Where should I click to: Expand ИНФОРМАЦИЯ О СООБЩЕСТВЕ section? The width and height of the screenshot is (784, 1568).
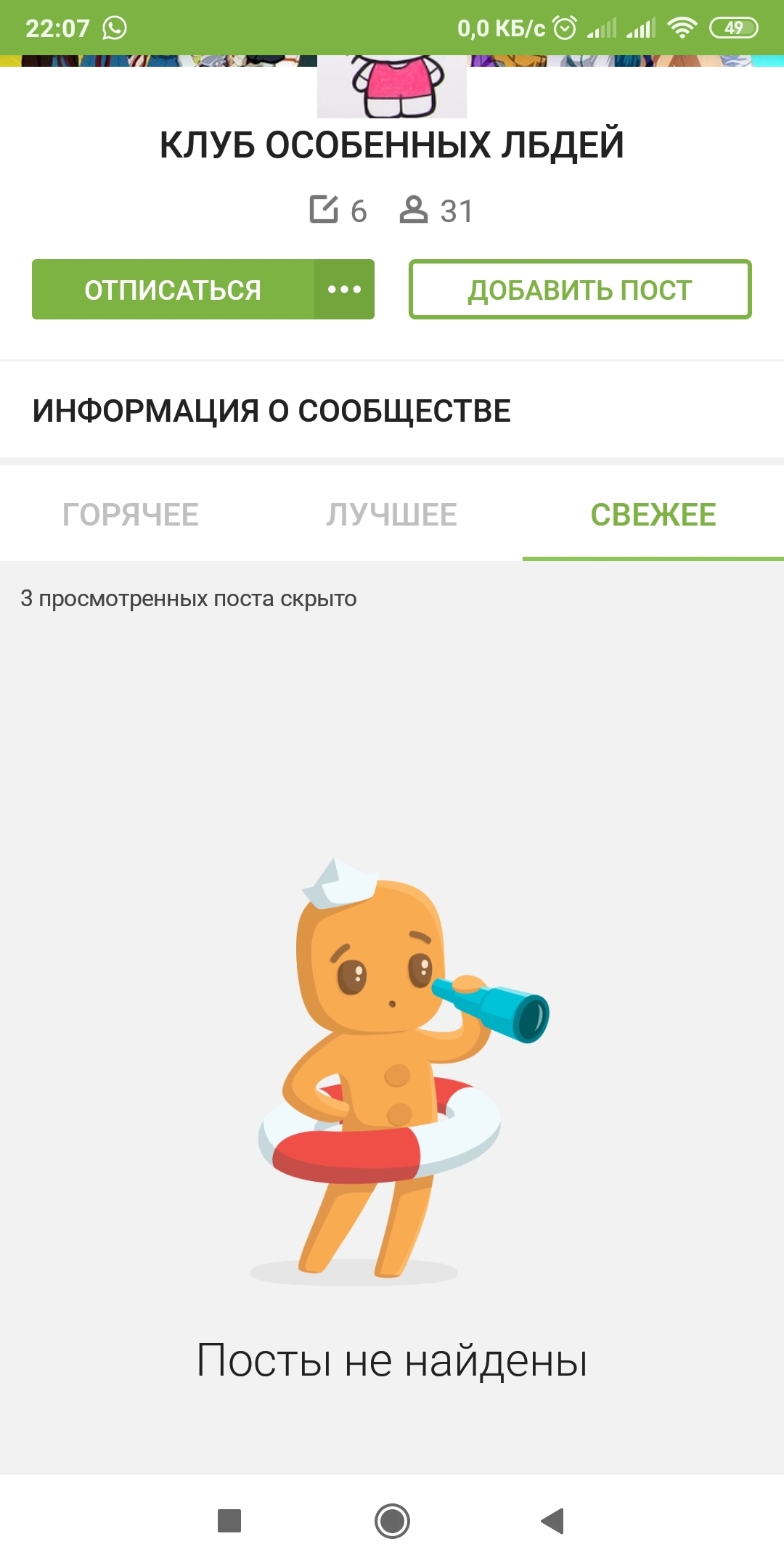tap(392, 411)
